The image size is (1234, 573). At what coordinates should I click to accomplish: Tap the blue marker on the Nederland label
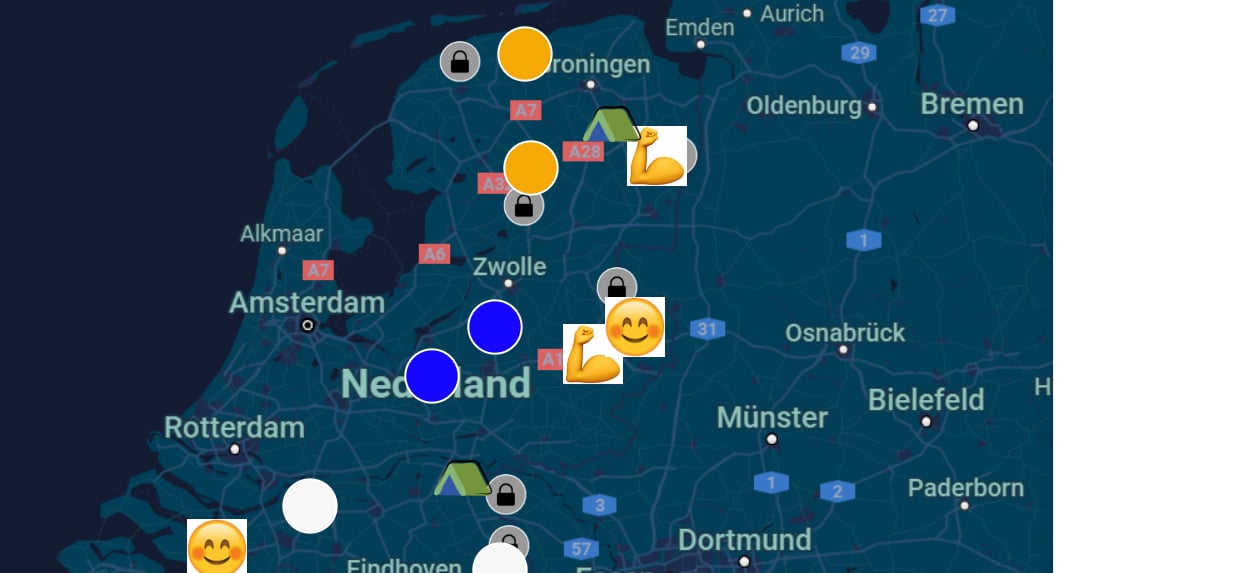point(432,376)
